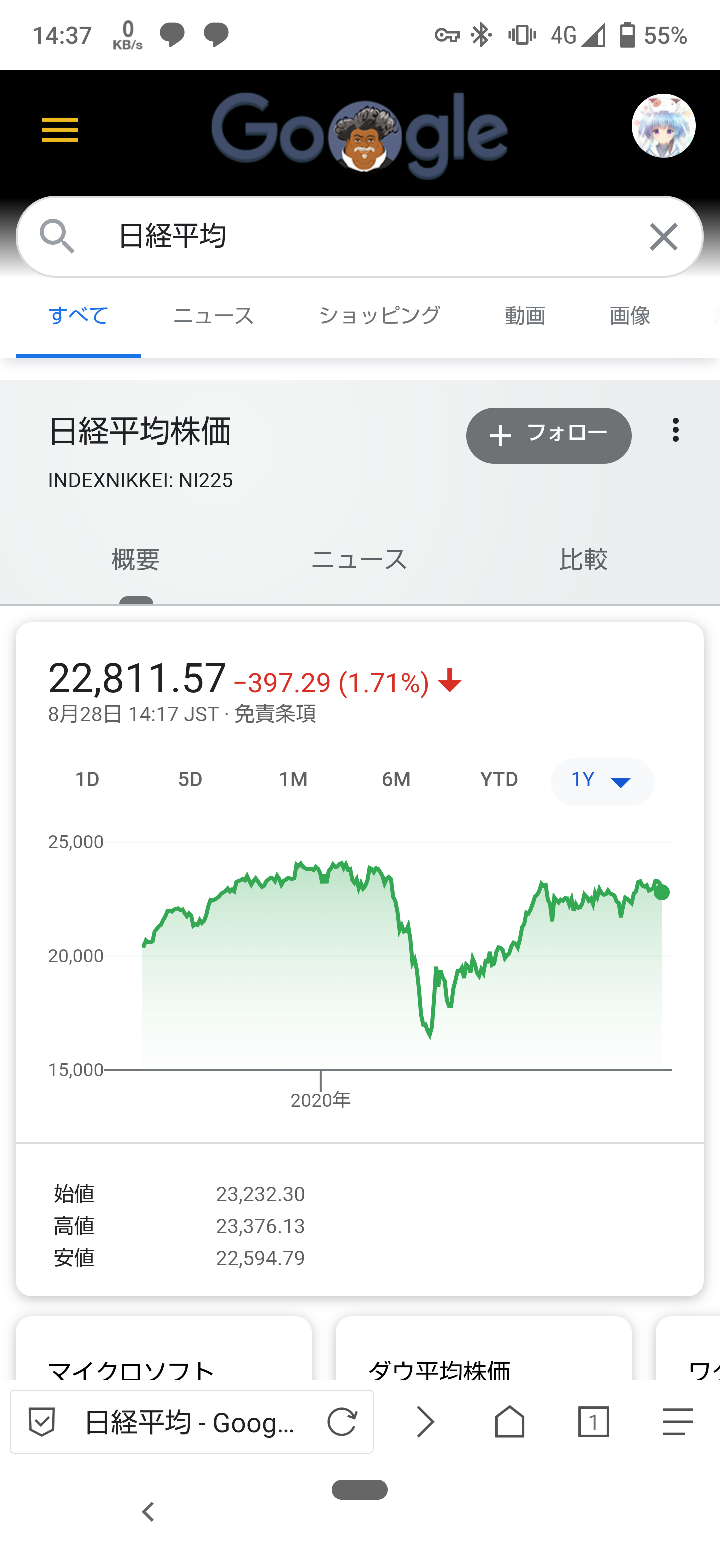Switch to the ニュース search tab

coord(213,316)
